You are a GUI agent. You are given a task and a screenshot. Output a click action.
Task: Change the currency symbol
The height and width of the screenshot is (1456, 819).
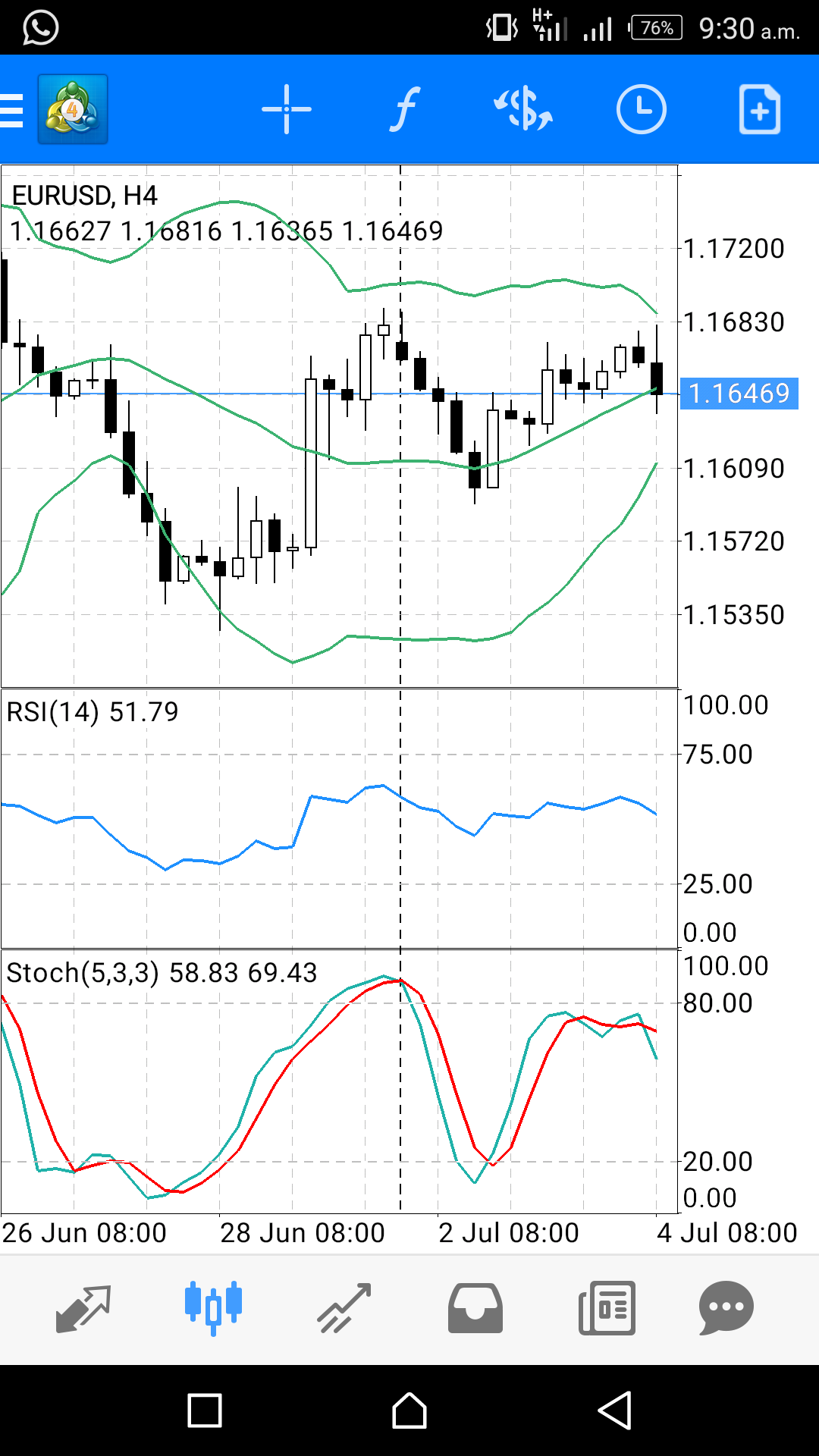[x=523, y=109]
